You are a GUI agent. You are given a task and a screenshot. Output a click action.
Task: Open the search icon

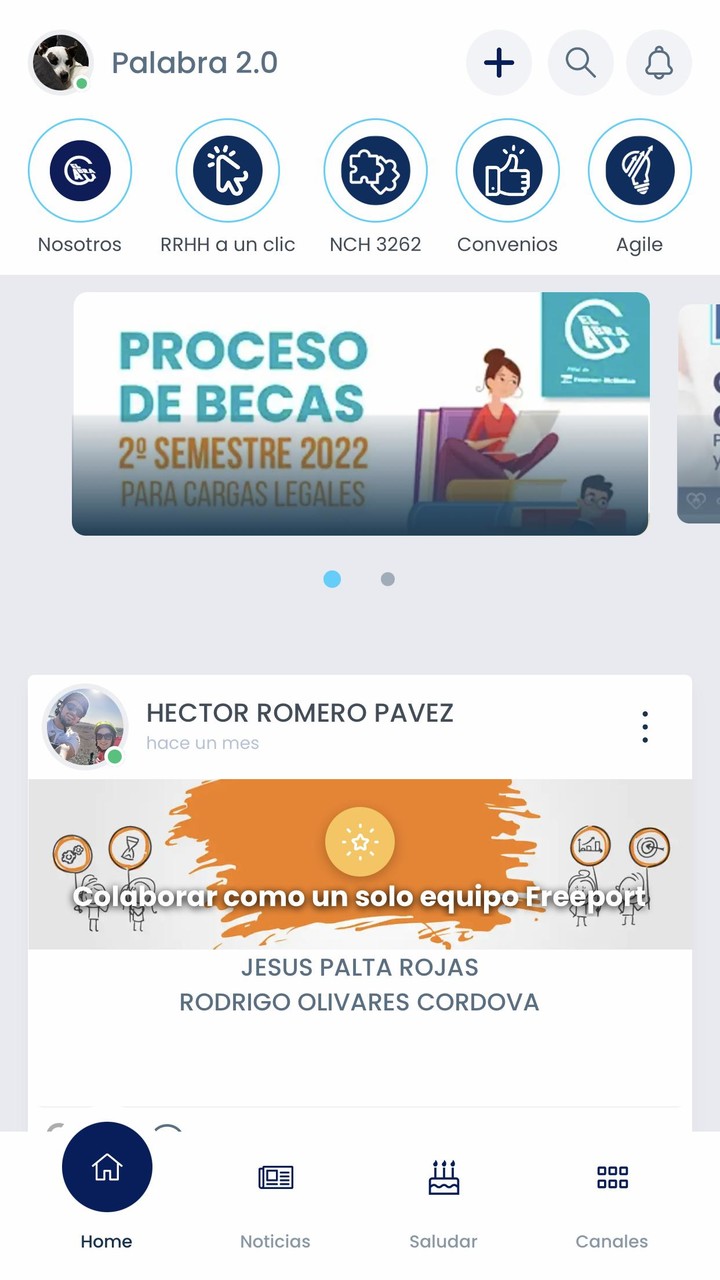pos(580,62)
